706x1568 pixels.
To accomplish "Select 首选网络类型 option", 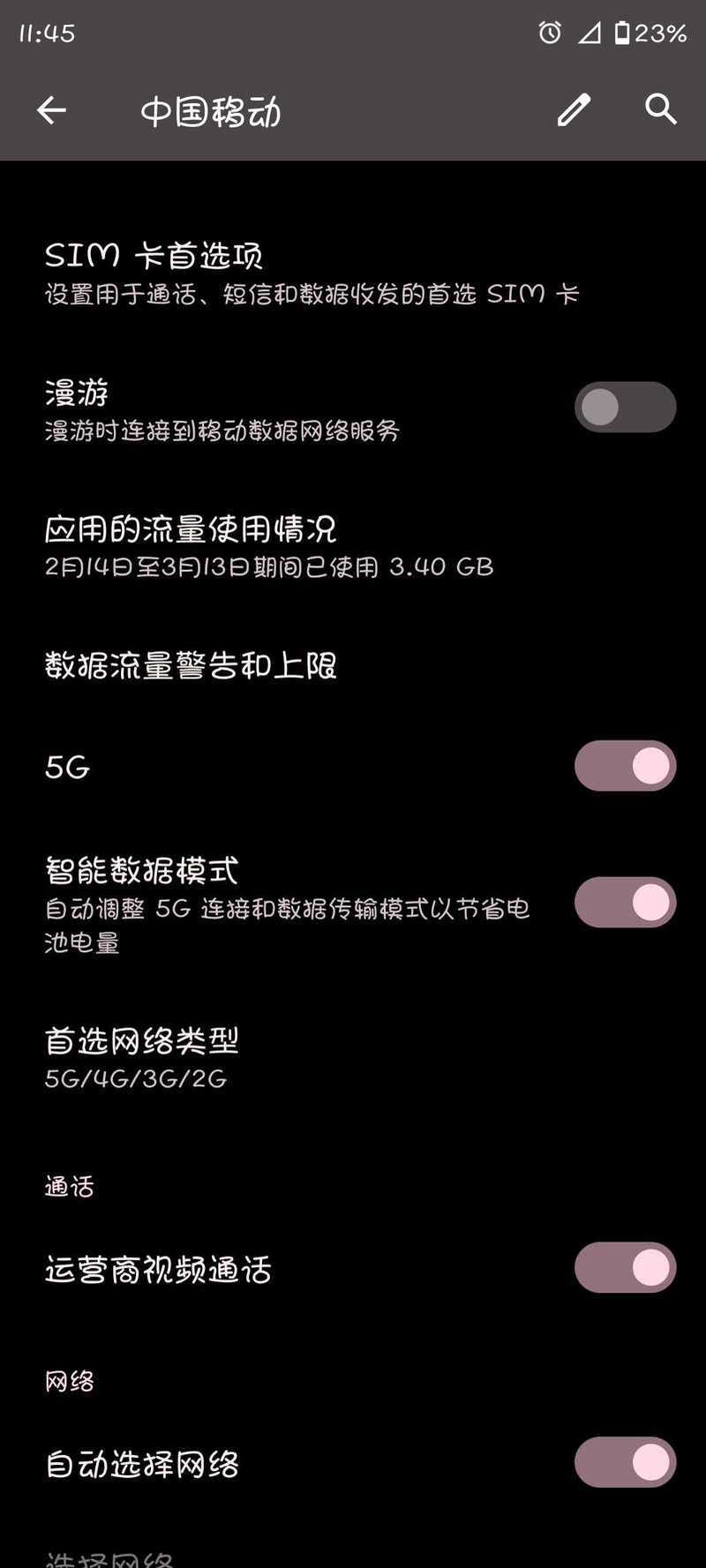I will pos(353,1059).
